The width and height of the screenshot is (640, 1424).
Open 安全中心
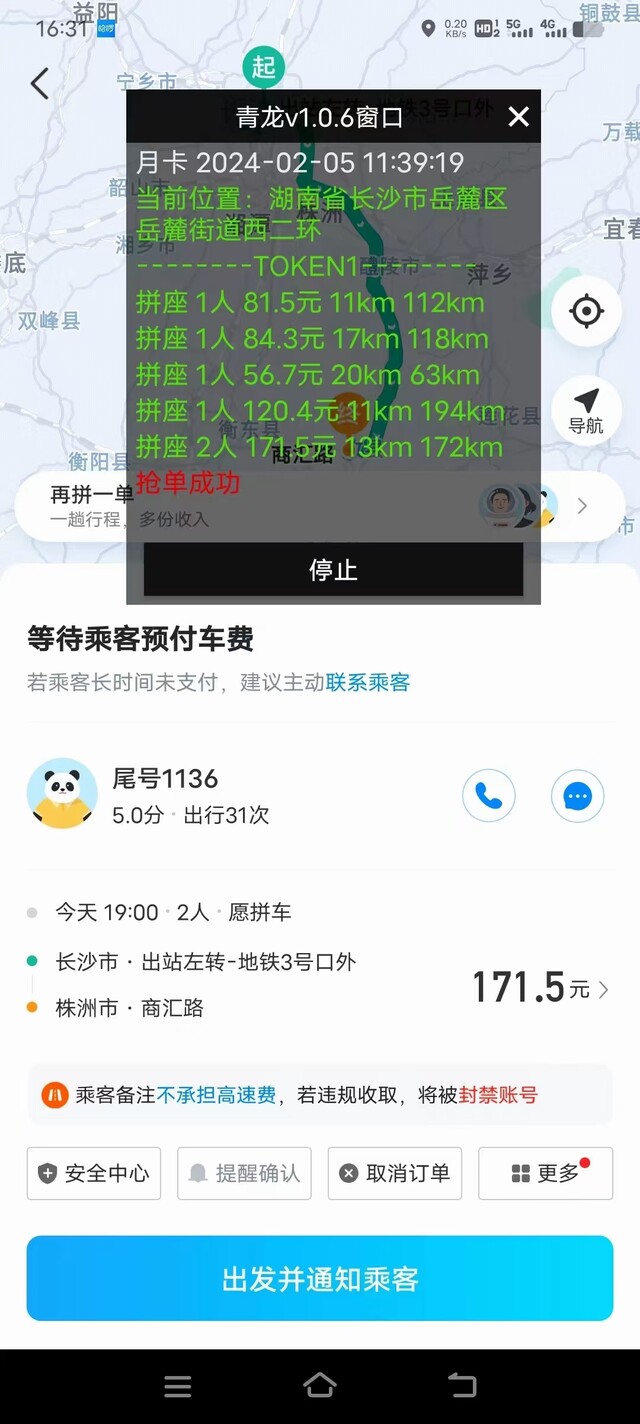click(94, 1173)
